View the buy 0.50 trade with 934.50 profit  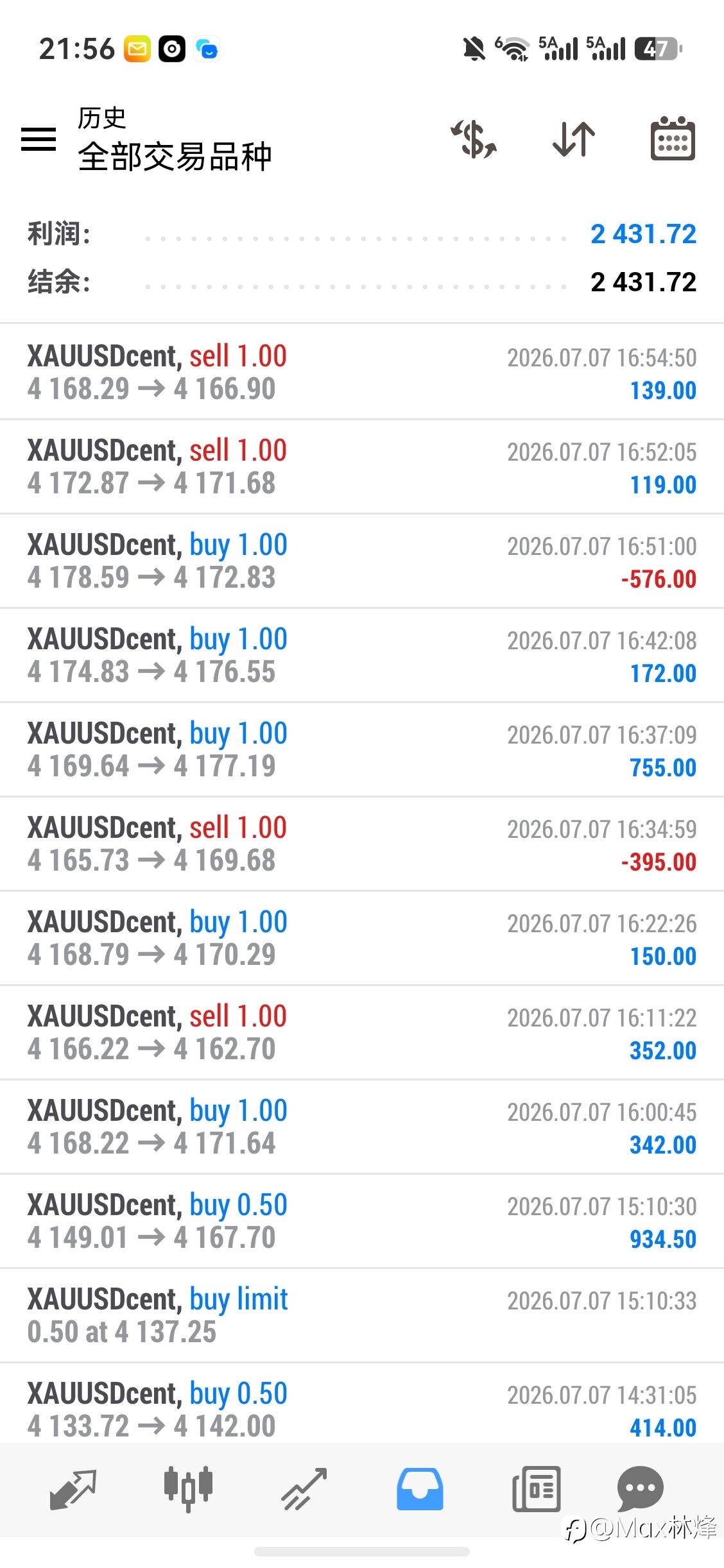coord(362,1221)
